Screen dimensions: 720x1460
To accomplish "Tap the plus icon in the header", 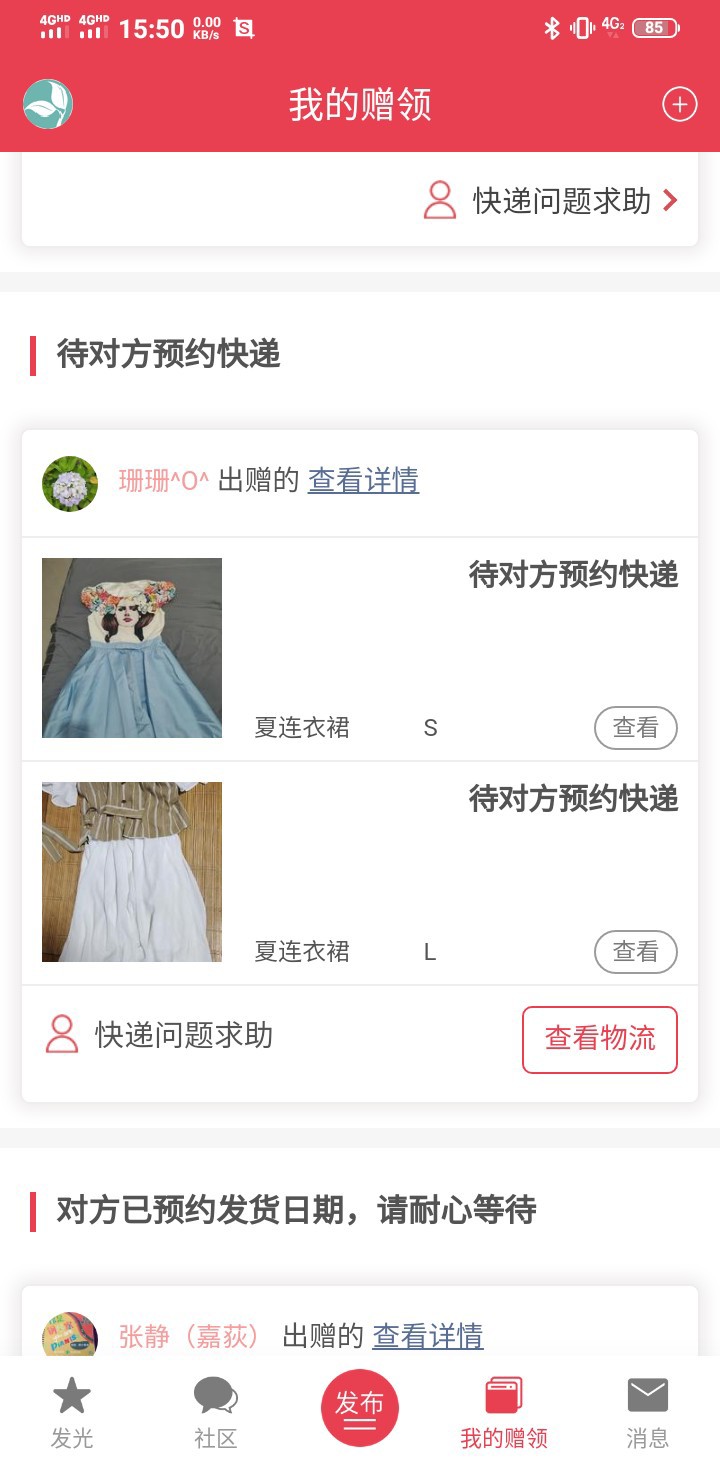I will pyautogui.click(x=680, y=104).
